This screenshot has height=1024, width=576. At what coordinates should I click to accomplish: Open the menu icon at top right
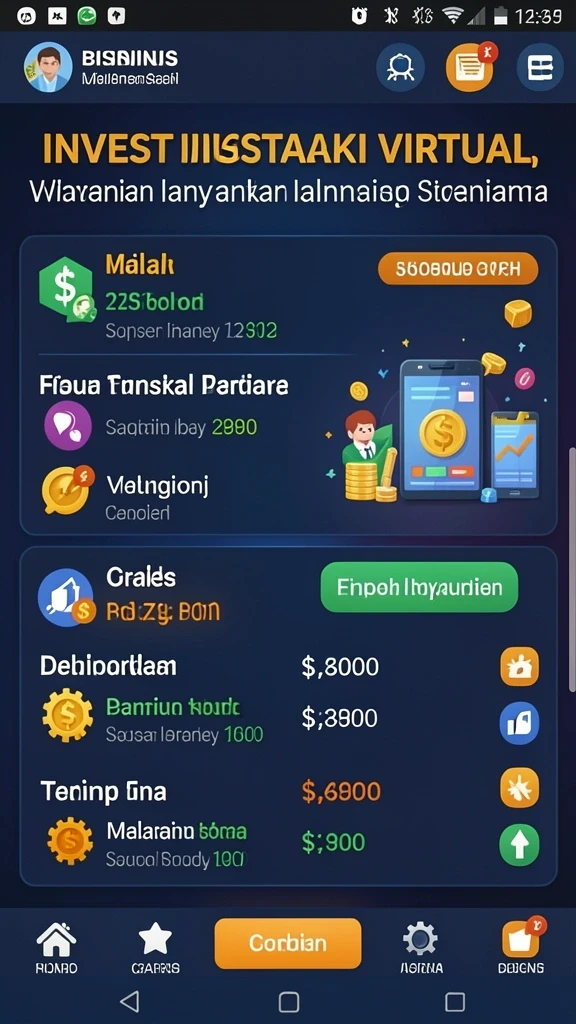pos(540,67)
